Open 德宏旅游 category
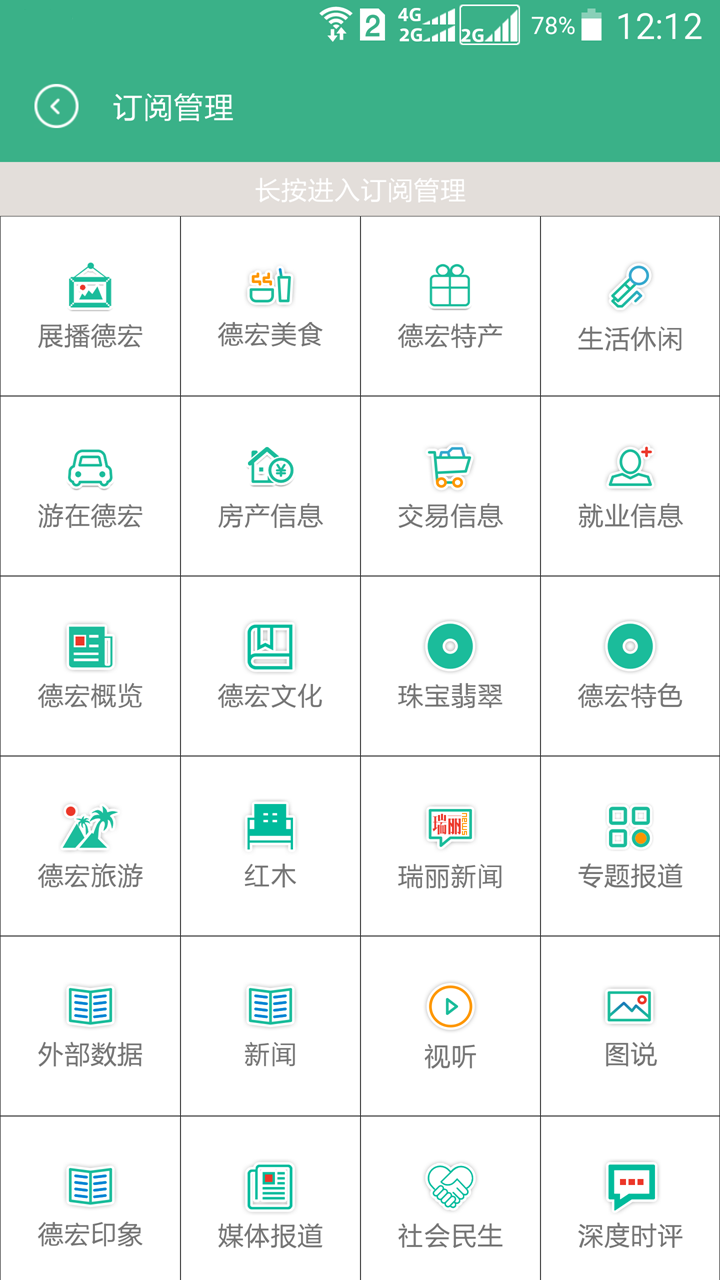720x1280 pixels. coord(90,846)
